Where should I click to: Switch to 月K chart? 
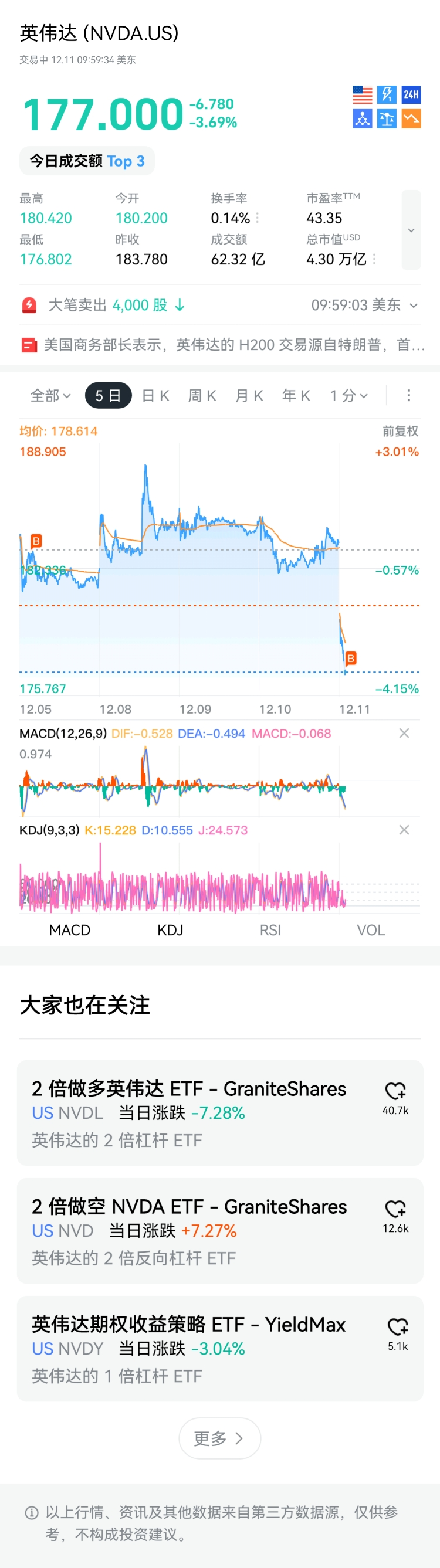pyautogui.click(x=249, y=396)
